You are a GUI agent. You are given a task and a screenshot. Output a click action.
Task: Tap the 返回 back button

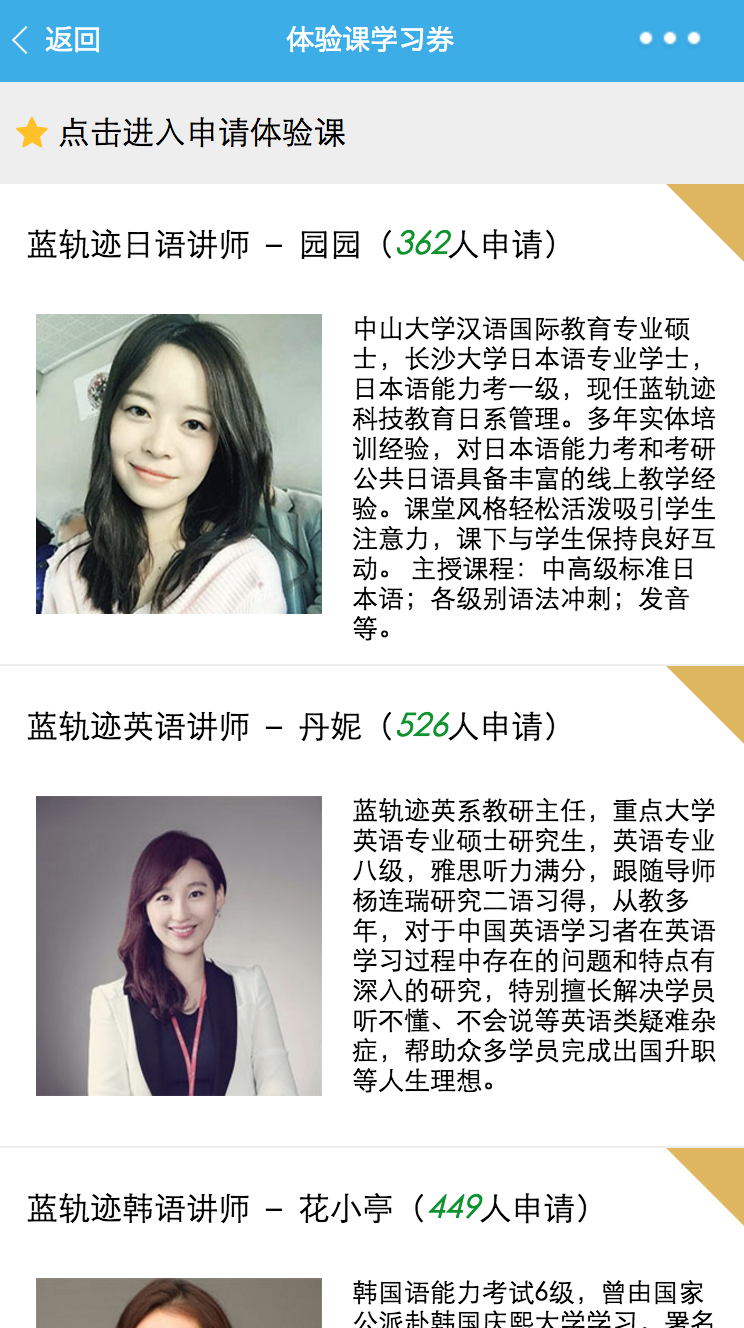56,40
